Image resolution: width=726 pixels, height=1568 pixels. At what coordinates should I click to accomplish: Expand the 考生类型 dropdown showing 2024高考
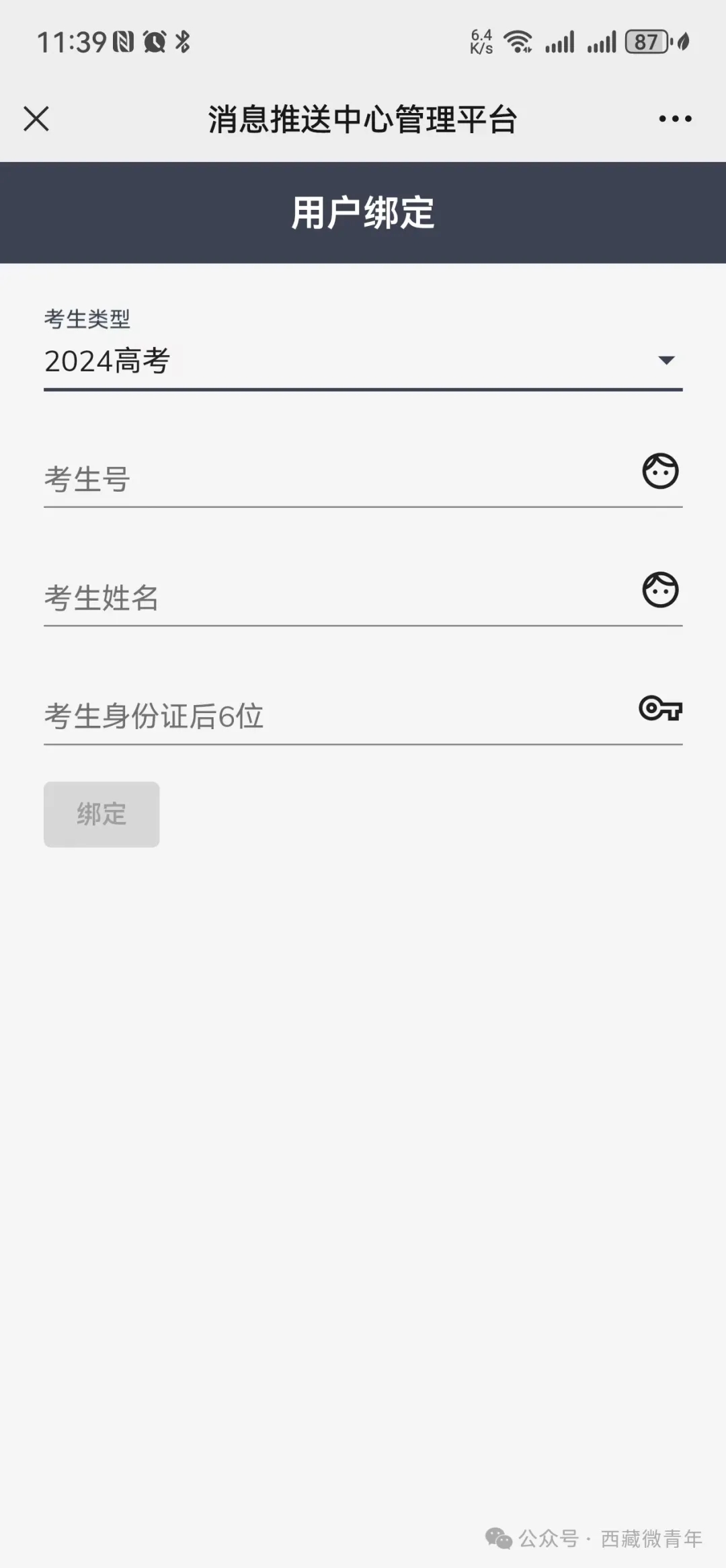click(363, 361)
